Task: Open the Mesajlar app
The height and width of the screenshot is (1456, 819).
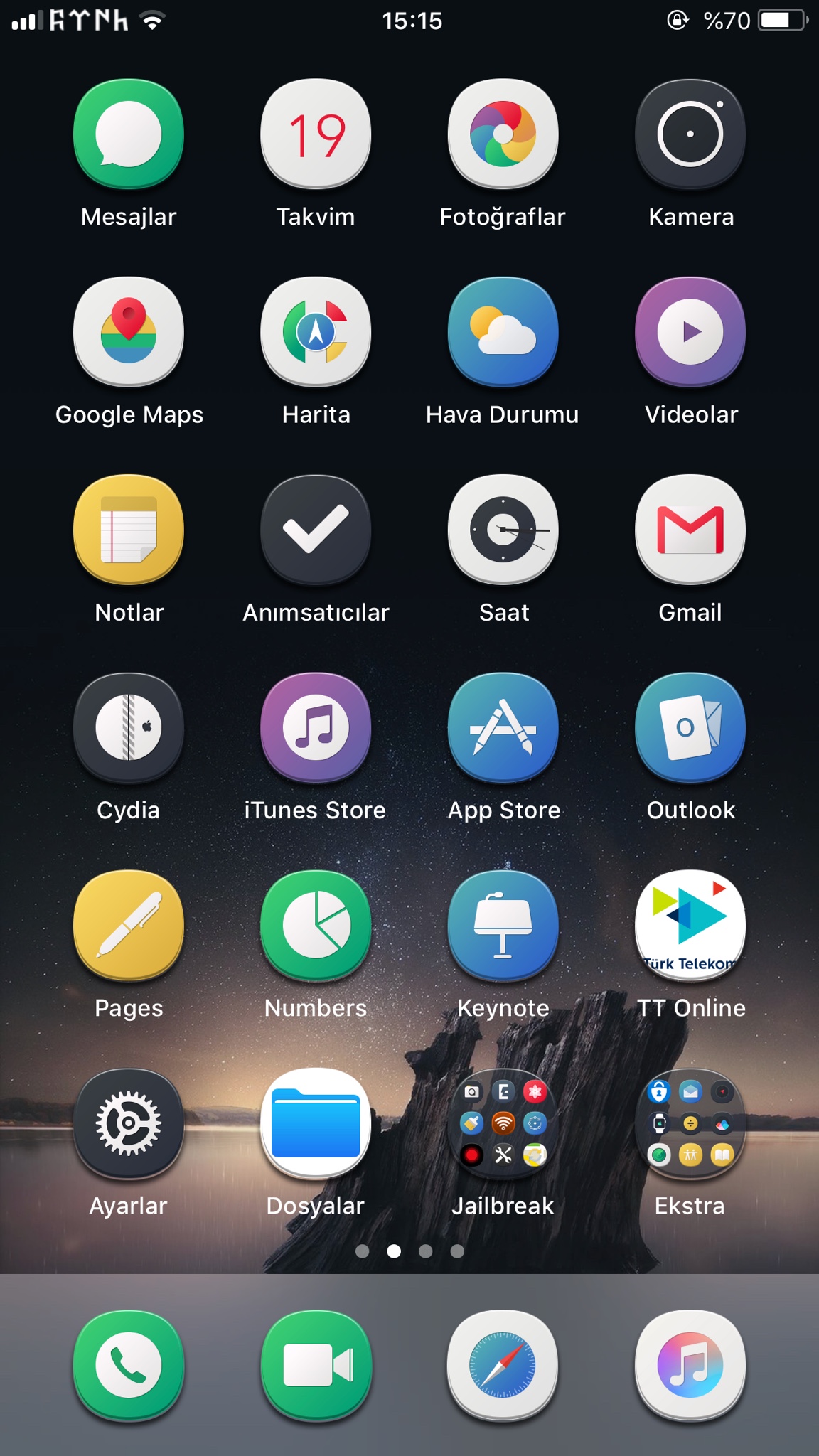Action: (129, 134)
